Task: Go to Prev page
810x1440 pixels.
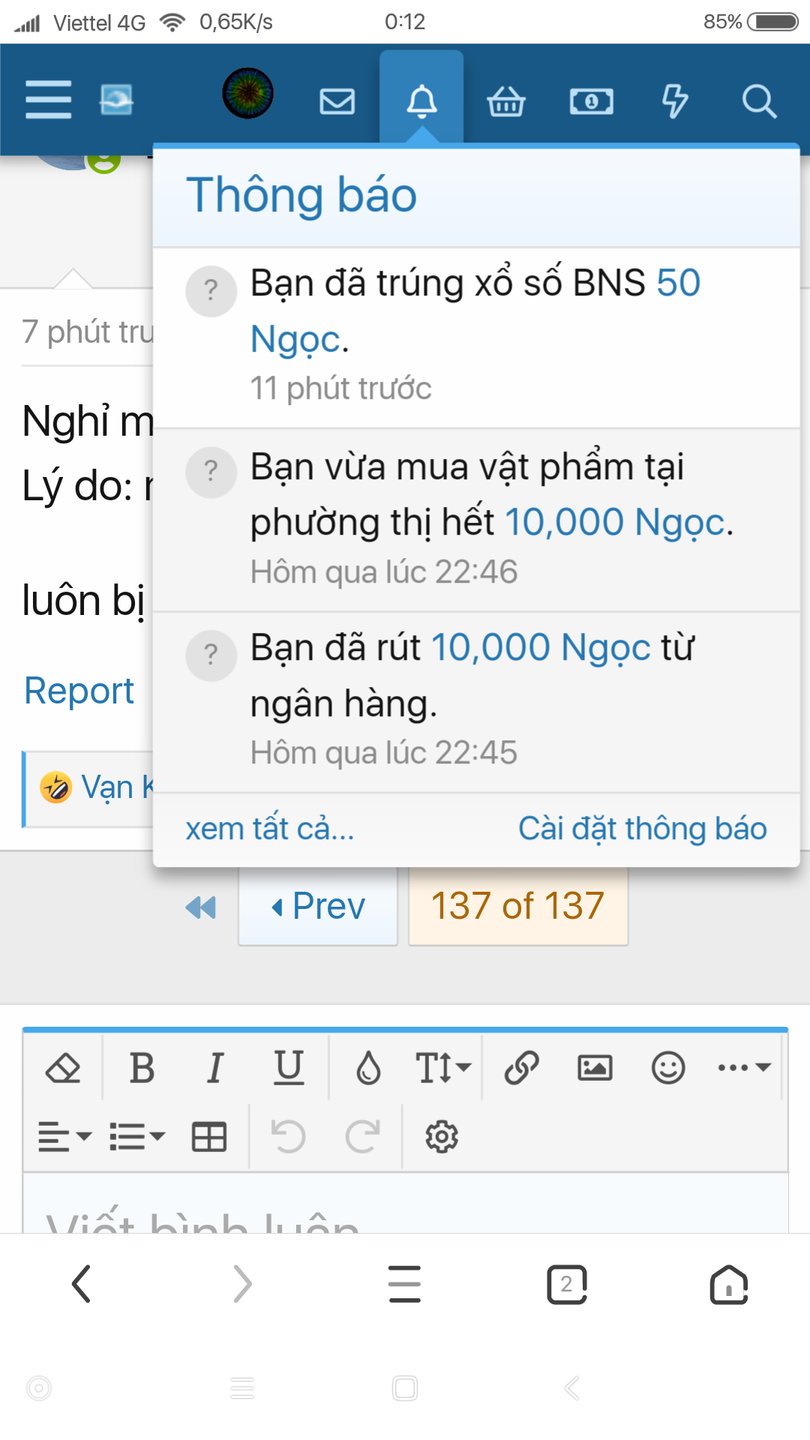Action: coord(318,906)
